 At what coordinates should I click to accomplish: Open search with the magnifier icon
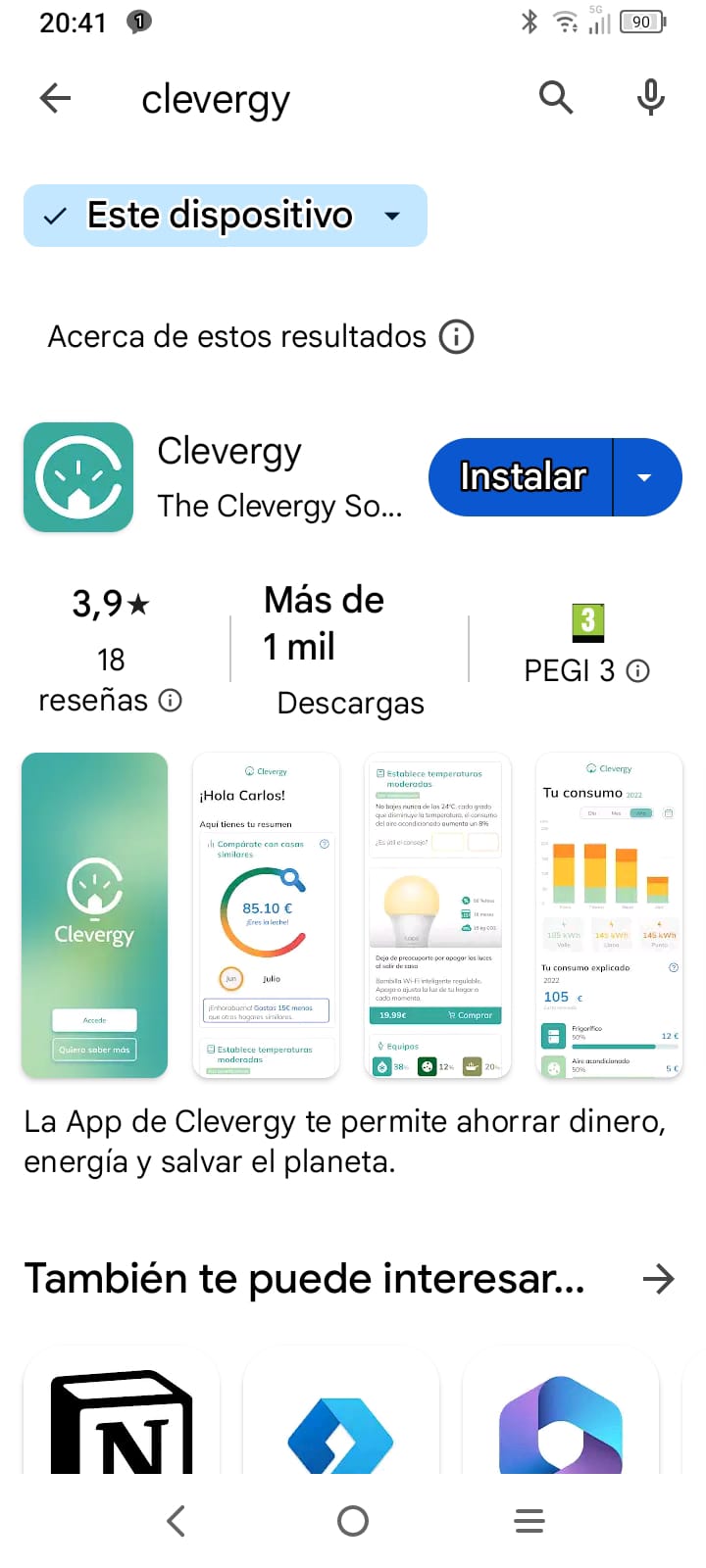tap(556, 97)
